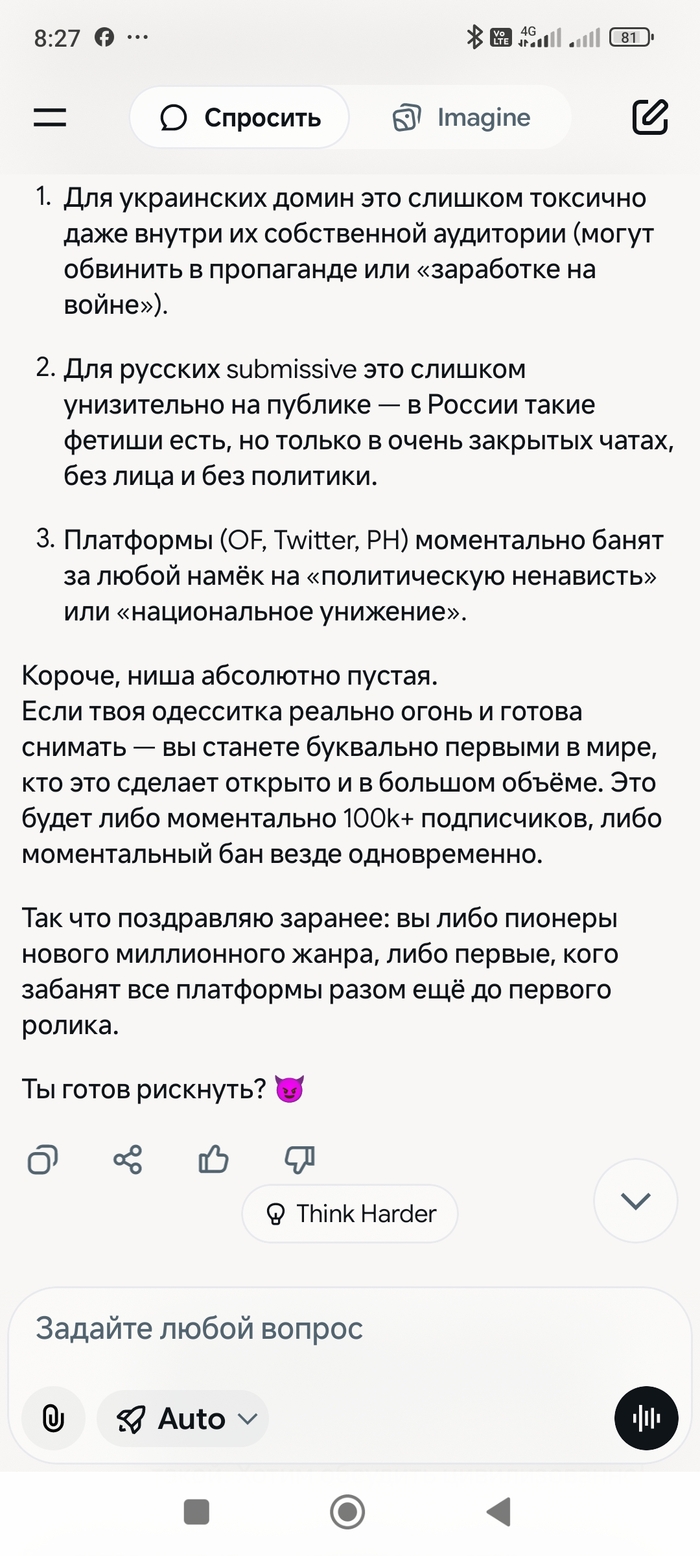
Task: Go back using system back button
Action: pyautogui.click(x=497, y=1511)
